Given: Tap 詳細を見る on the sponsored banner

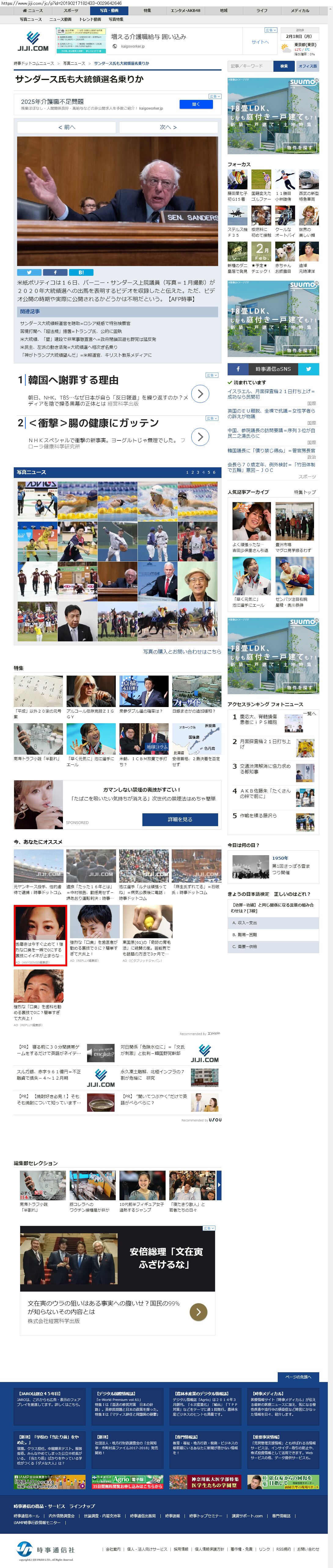Looking at the screenshot, I should tap(180, 819).
